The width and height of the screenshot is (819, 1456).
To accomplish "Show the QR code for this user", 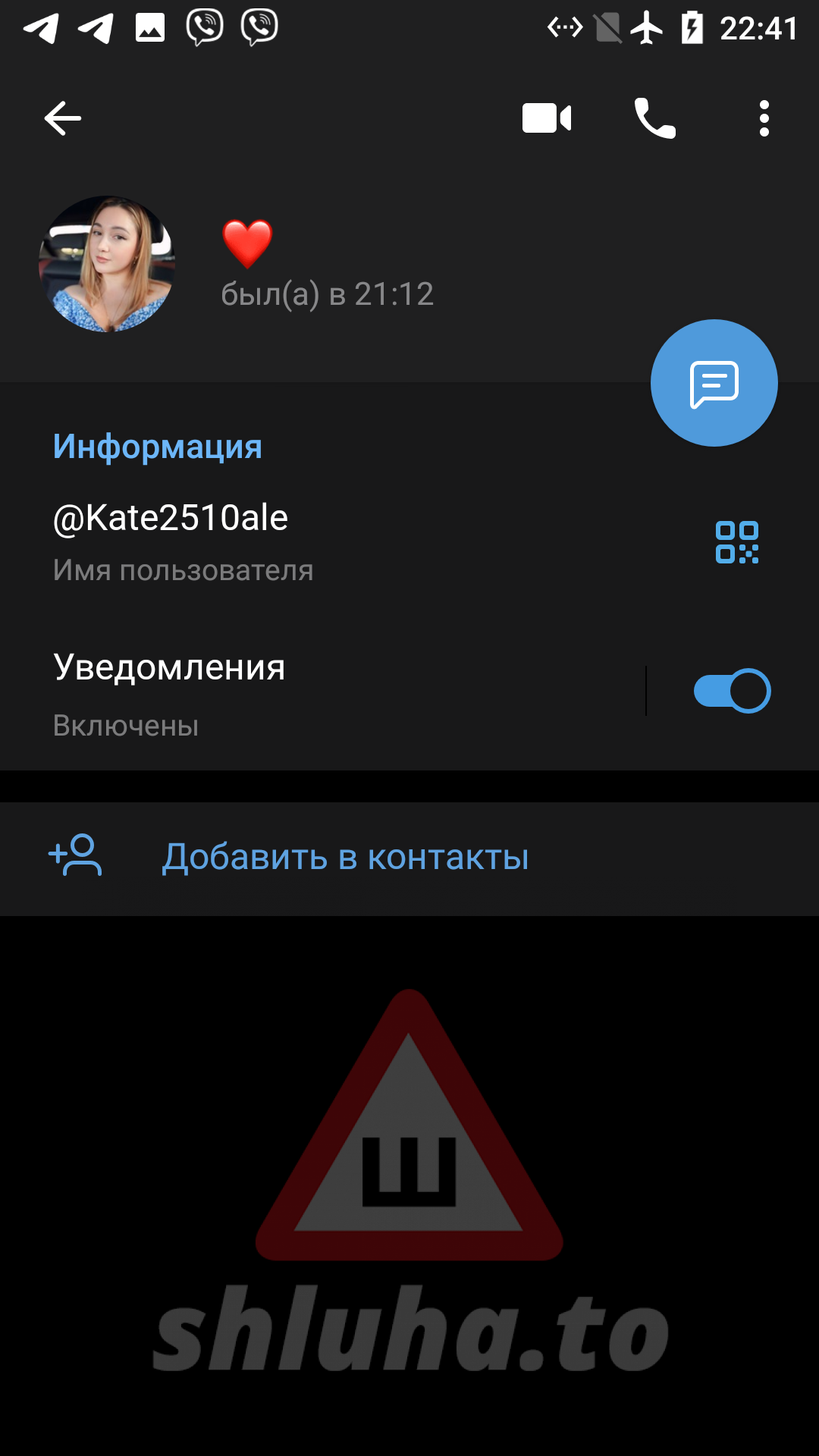I will coord(736,542).
